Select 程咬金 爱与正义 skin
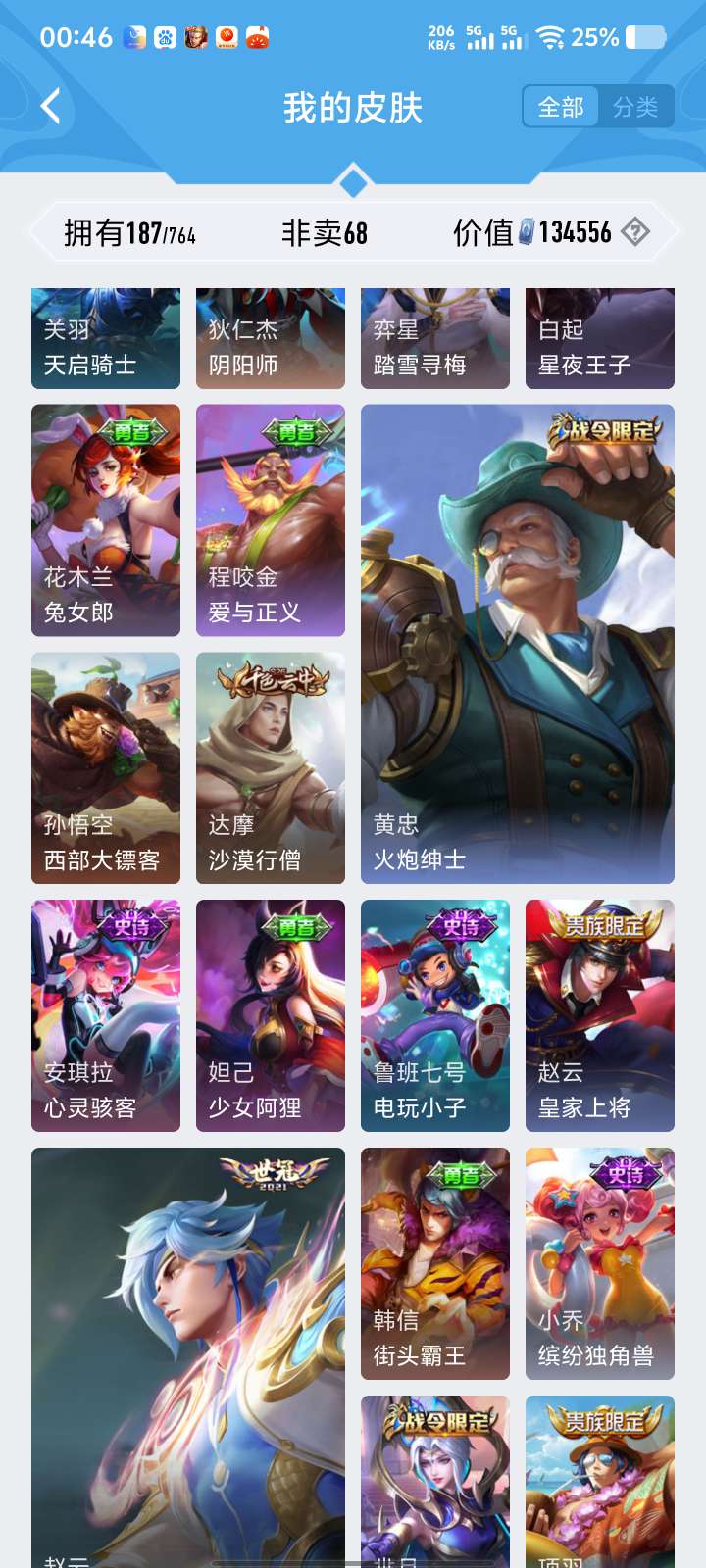Image resolution: width=706 pixels, height=1568 pixels. tap(271, 520)
